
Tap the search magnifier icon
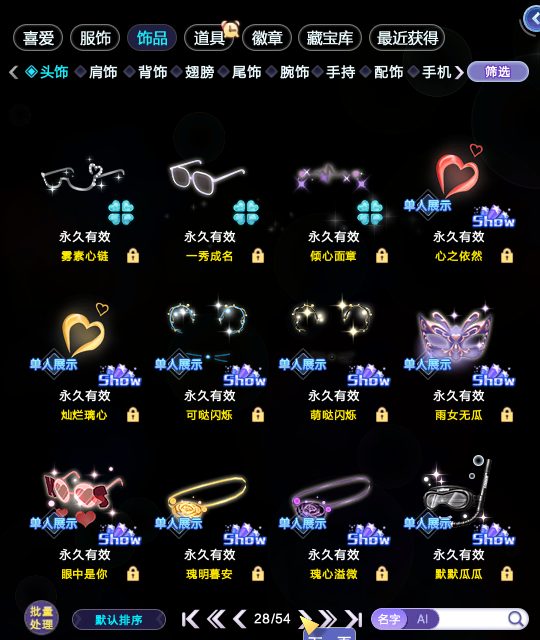(516, 619)
